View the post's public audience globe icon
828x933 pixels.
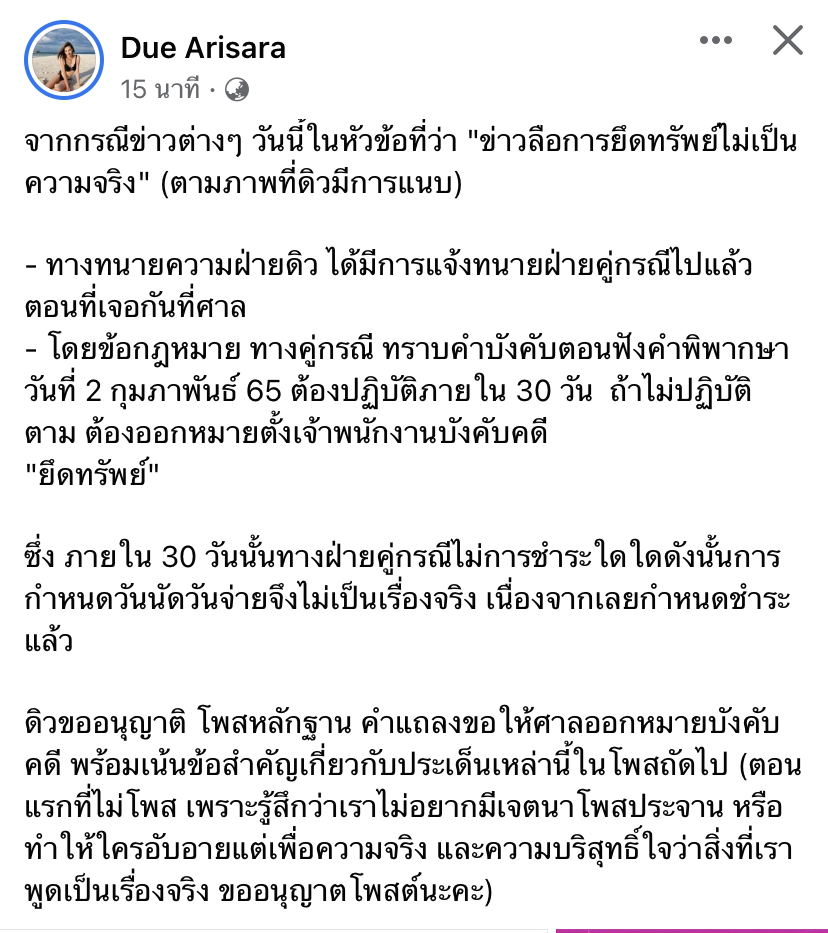237,90
